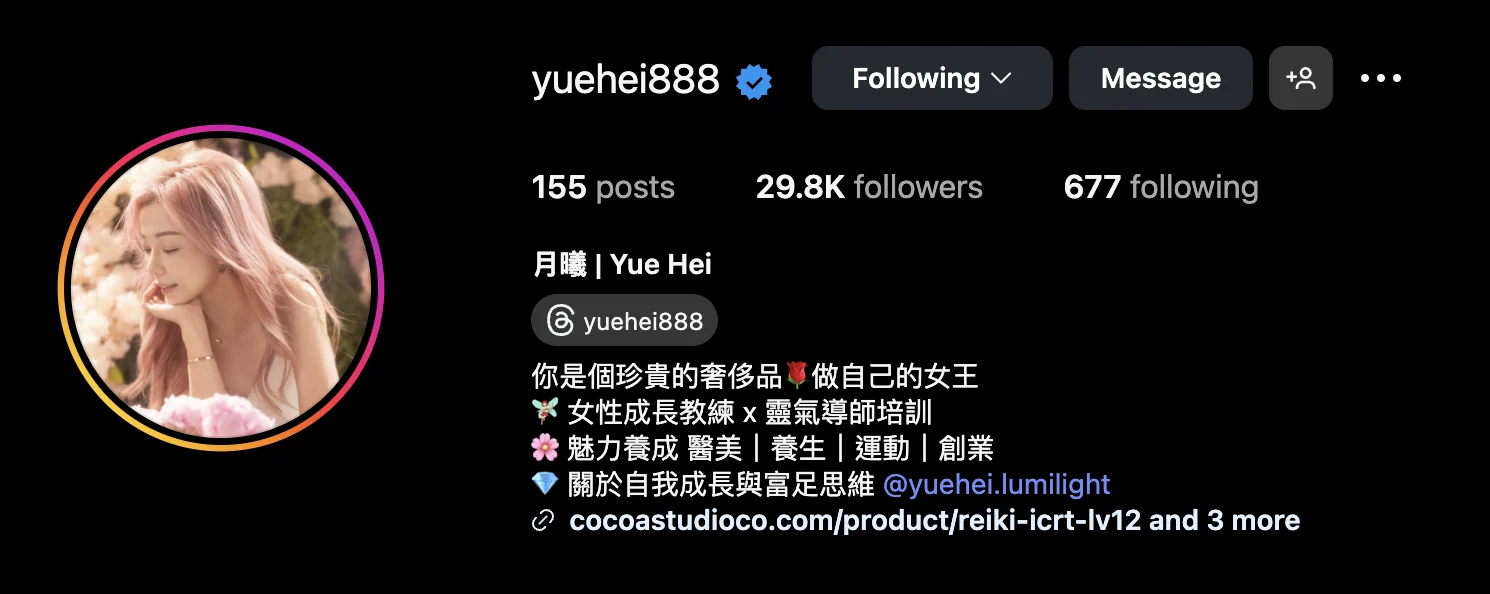View yuehei888's story from profile picture
Viewport: 1490px width, 594px height.
(221, 288)
